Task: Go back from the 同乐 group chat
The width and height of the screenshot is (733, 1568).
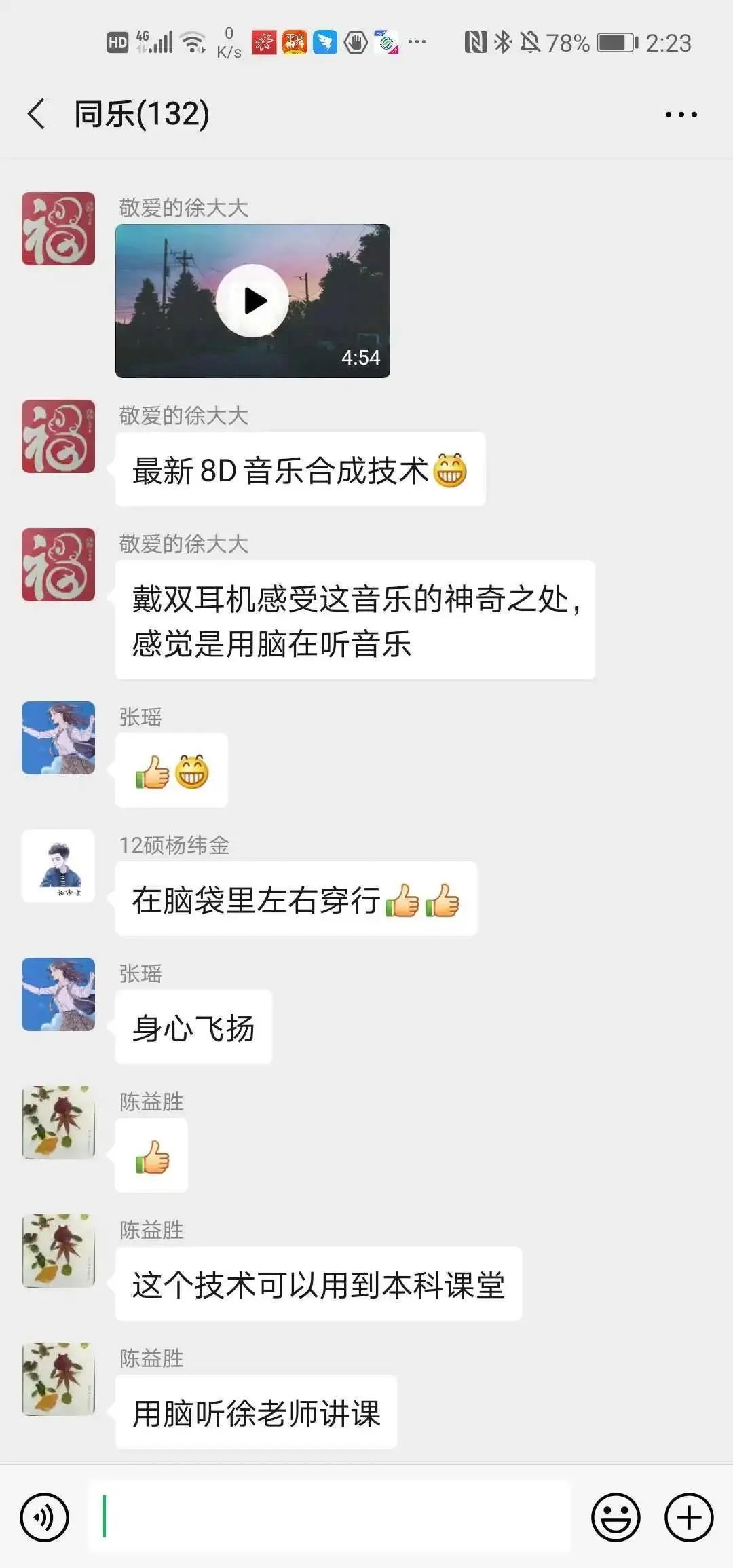Action: [37, 113]
